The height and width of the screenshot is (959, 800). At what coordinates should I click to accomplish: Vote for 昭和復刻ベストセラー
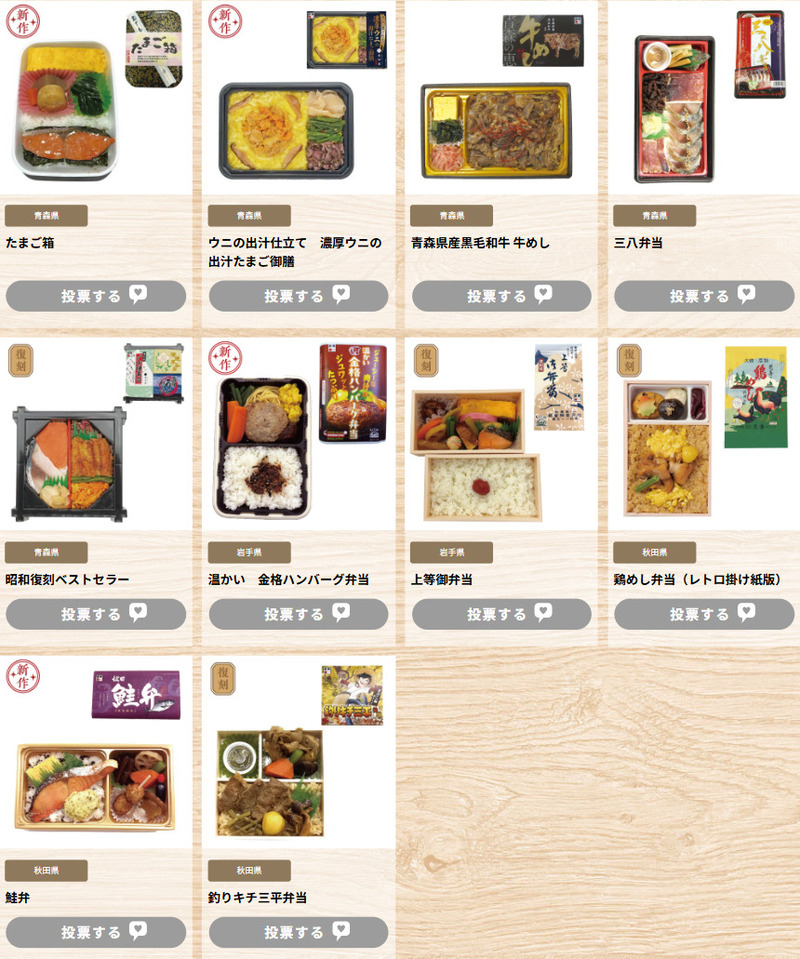tap(96, 614)
